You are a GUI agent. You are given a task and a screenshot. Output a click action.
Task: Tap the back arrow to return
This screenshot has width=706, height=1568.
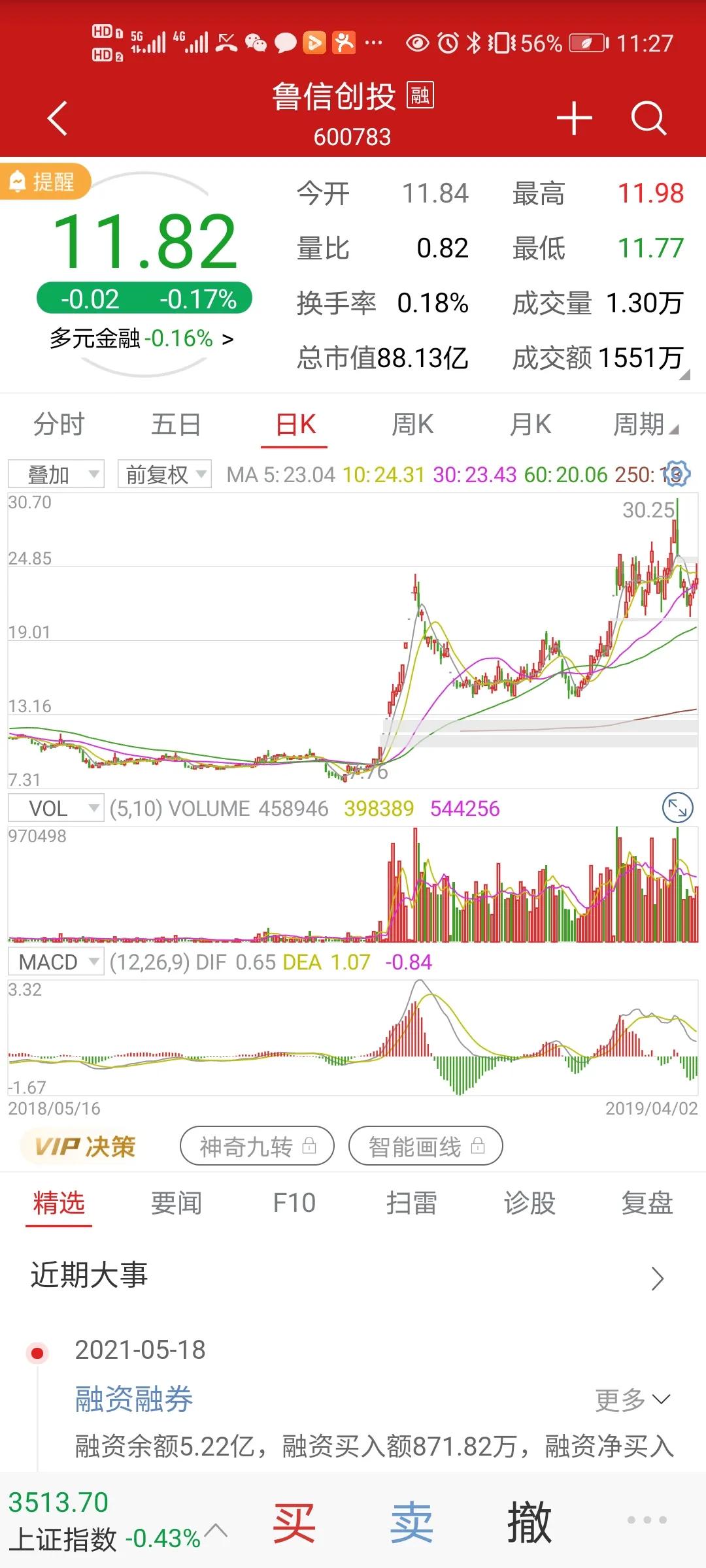pos(57,116)
